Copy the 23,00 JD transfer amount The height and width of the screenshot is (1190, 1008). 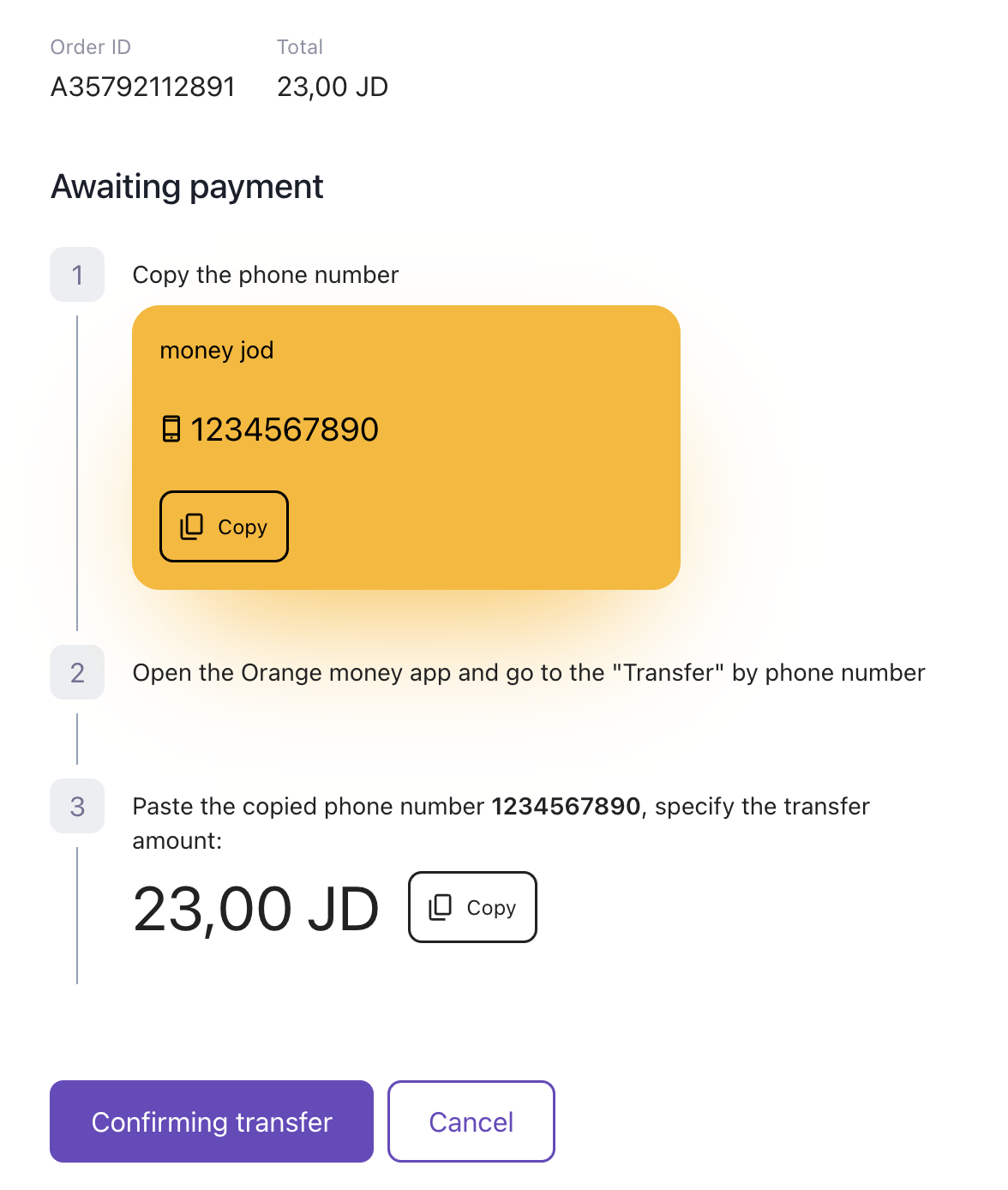coord(472,907)
